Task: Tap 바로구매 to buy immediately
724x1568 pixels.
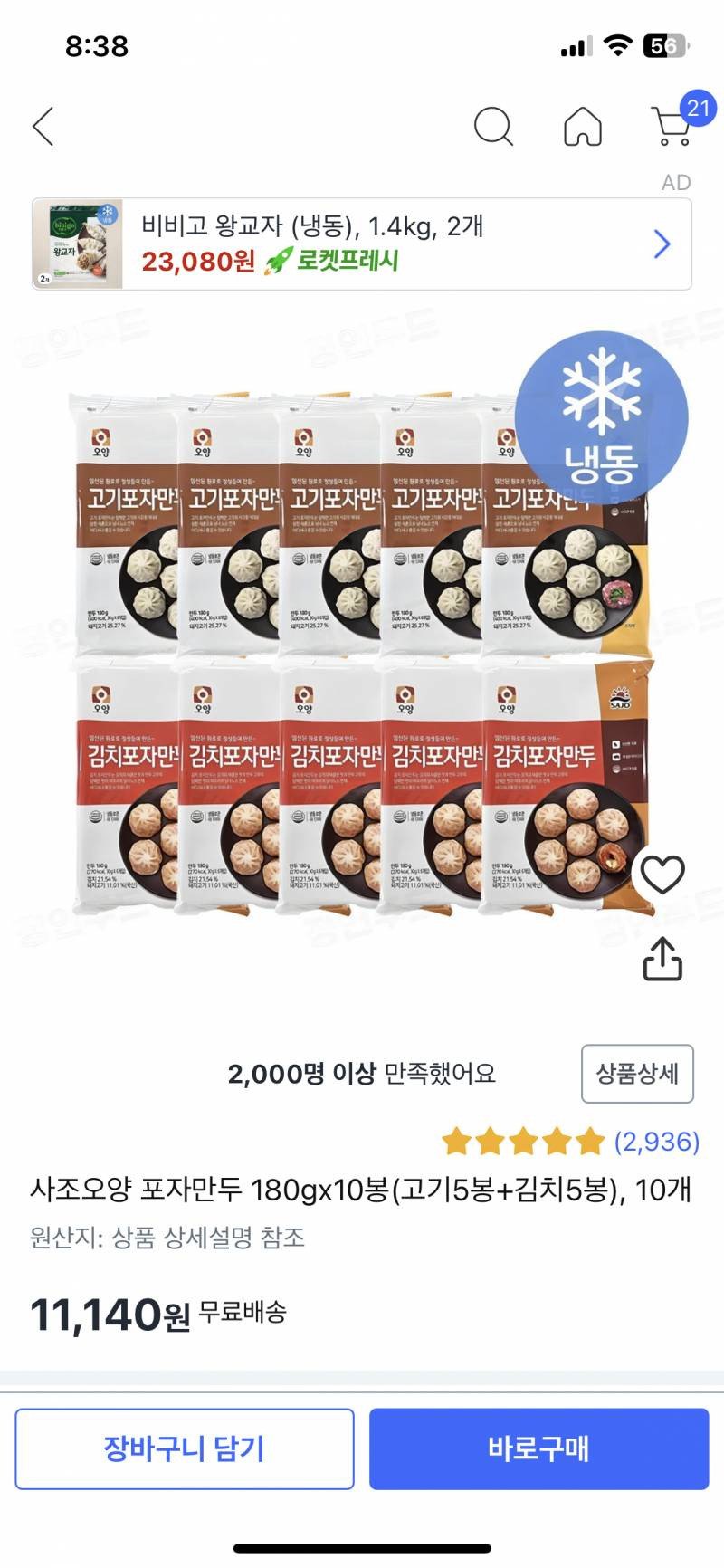Action: coord(539,1449)
